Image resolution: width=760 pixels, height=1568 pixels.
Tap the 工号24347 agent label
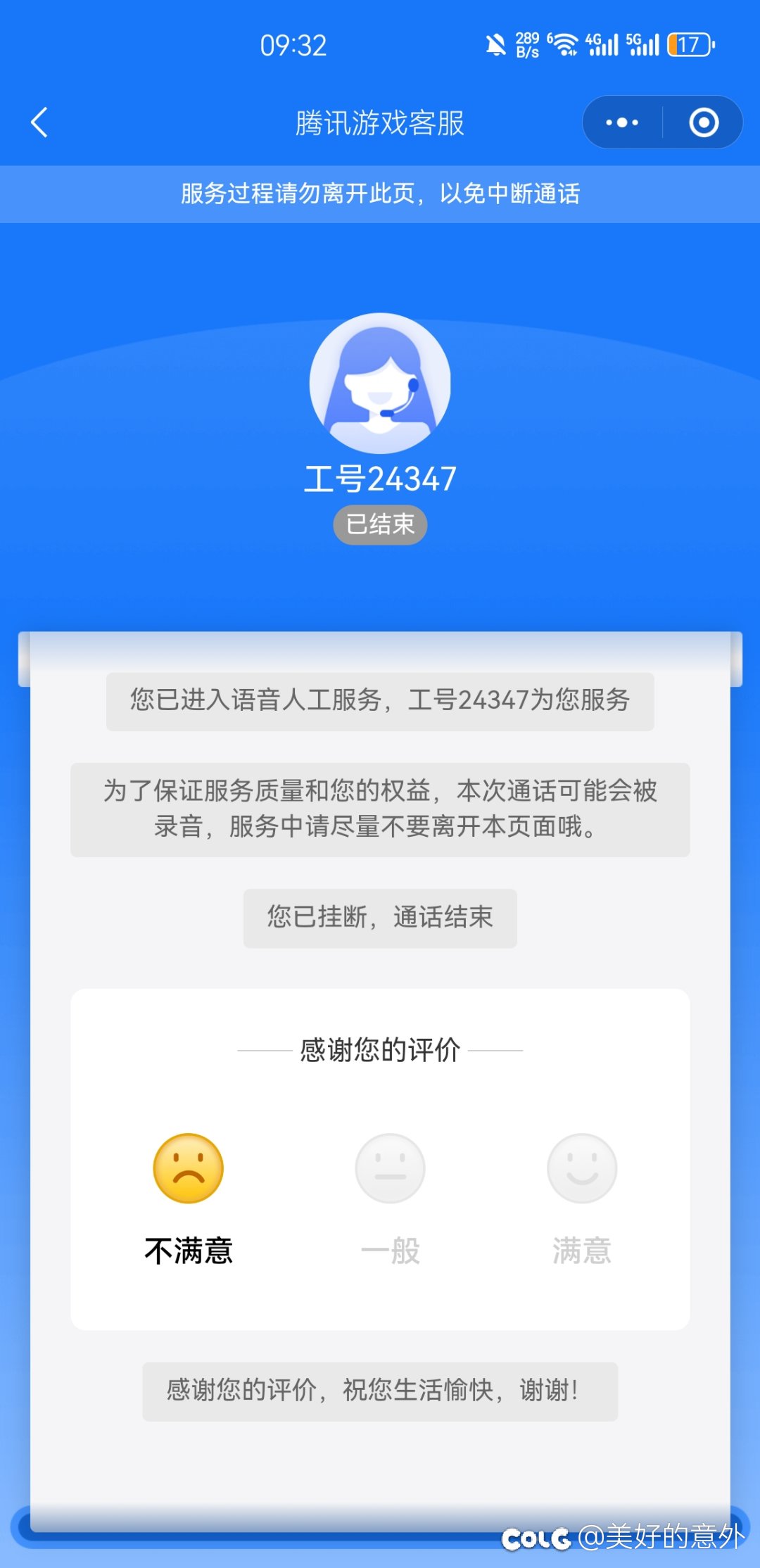coord(380,476)
